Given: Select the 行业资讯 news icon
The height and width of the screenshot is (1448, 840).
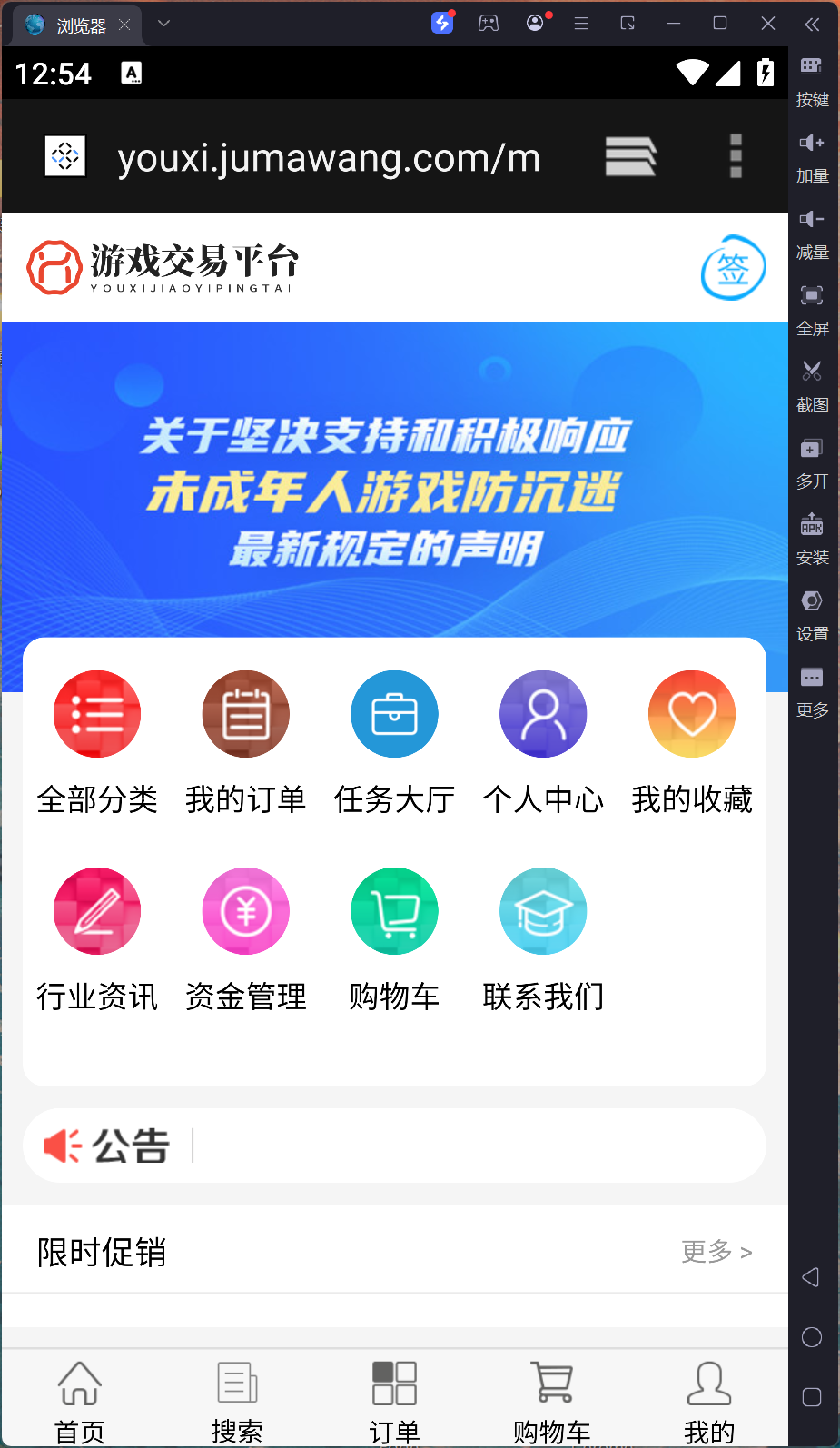Looking at the screenshot, I should 97,911.
